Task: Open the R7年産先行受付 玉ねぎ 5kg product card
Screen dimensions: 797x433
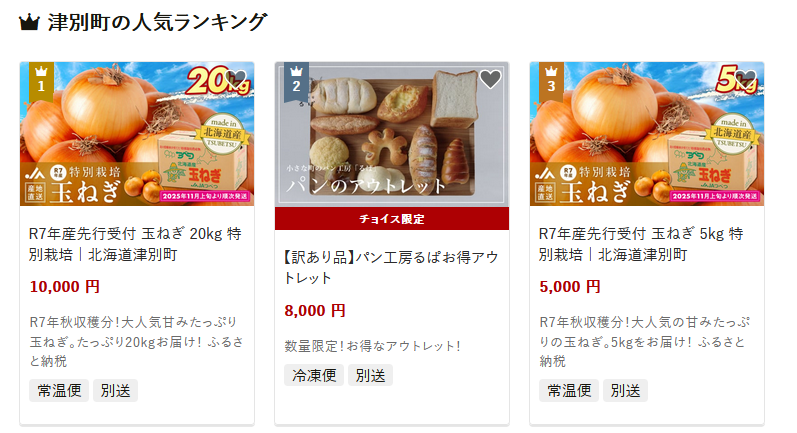Action: tap(645, 244)
